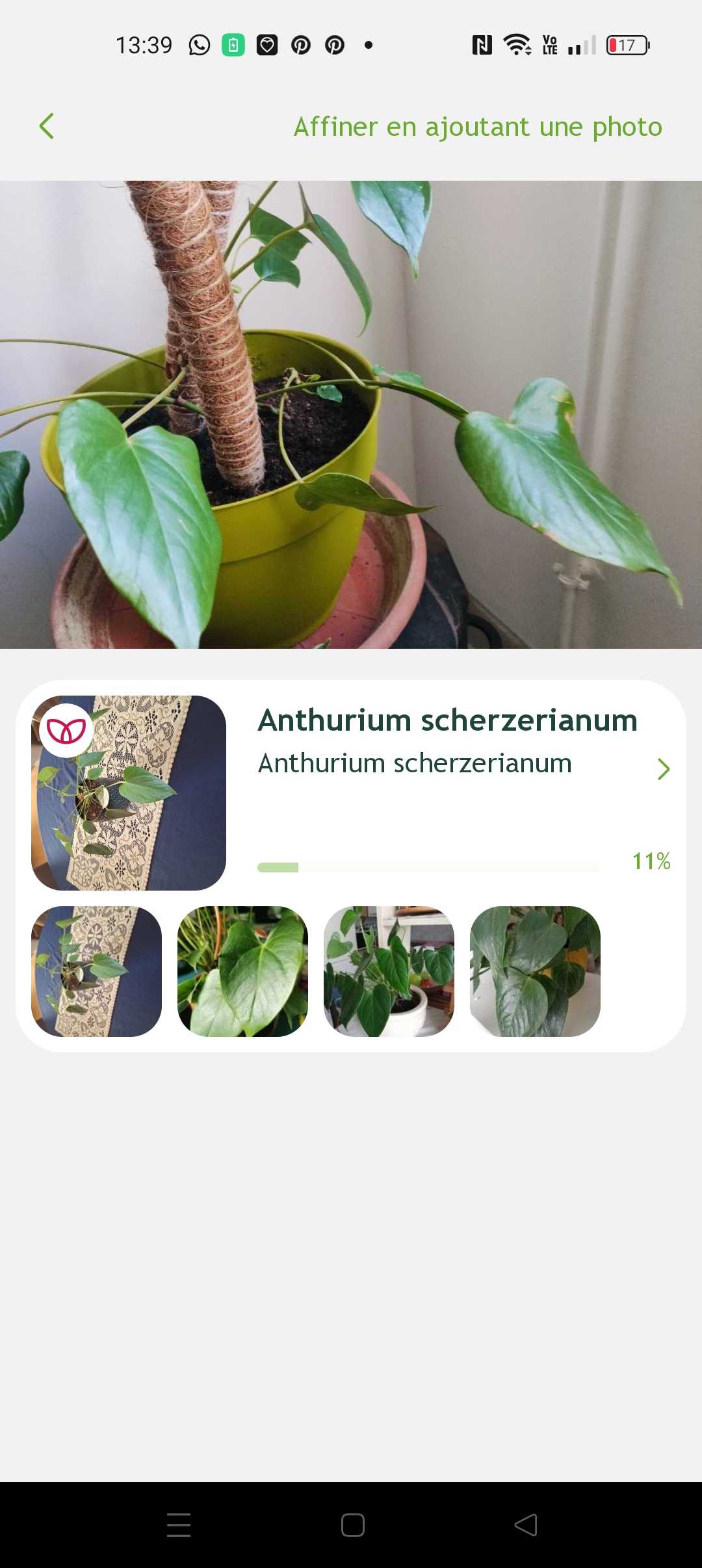Open the close-up heart leaf thumbnail
The height and width of the screenshot is (1568, 702).
pyautogui.click(x=242, y=971)
